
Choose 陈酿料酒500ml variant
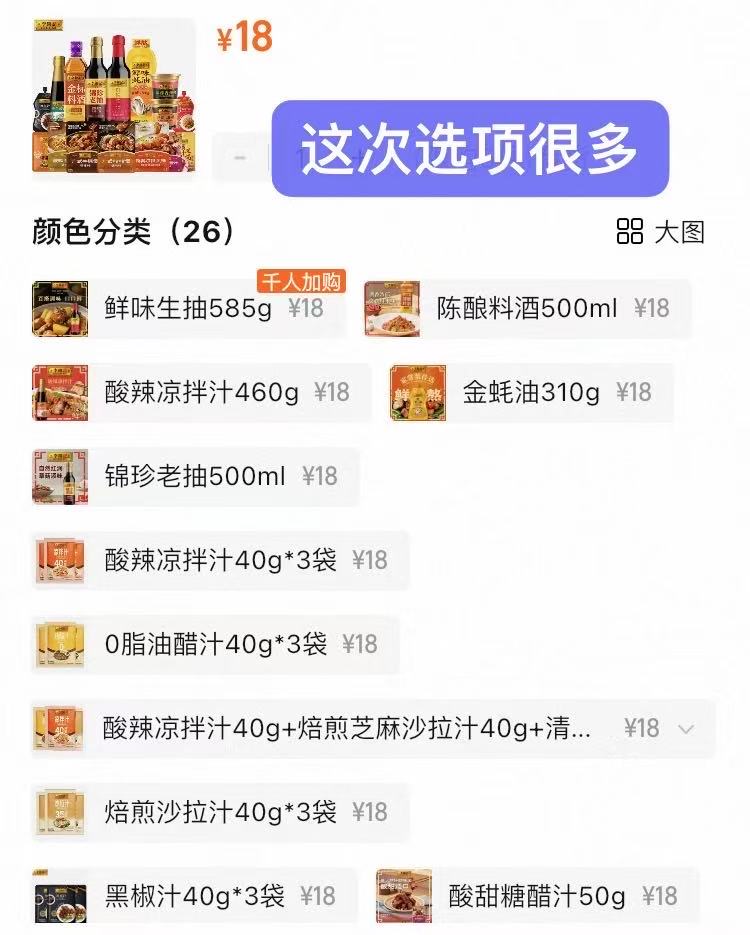tap(527, 309)
